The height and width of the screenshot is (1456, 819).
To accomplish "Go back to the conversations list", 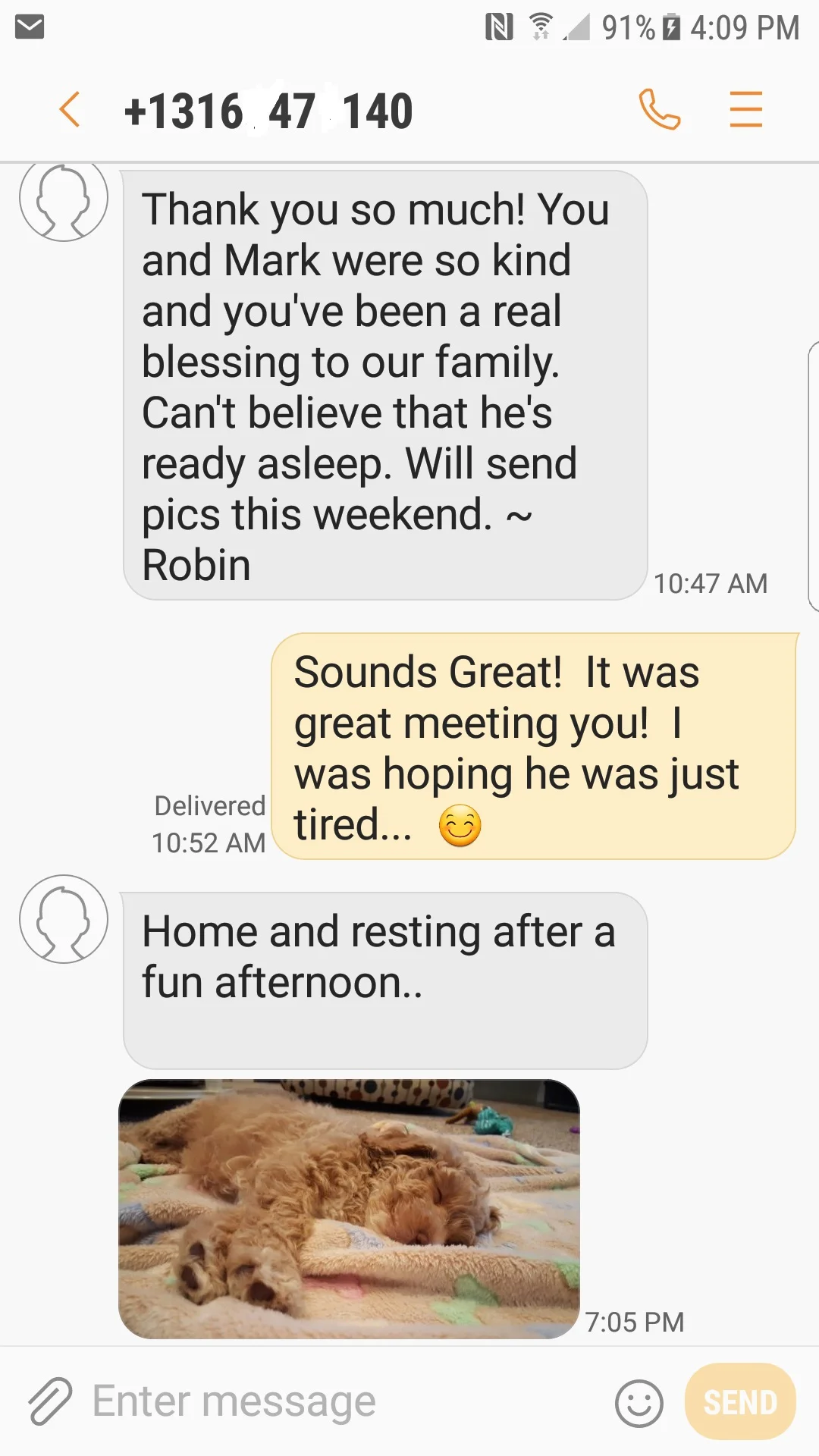I will (70, 110).
